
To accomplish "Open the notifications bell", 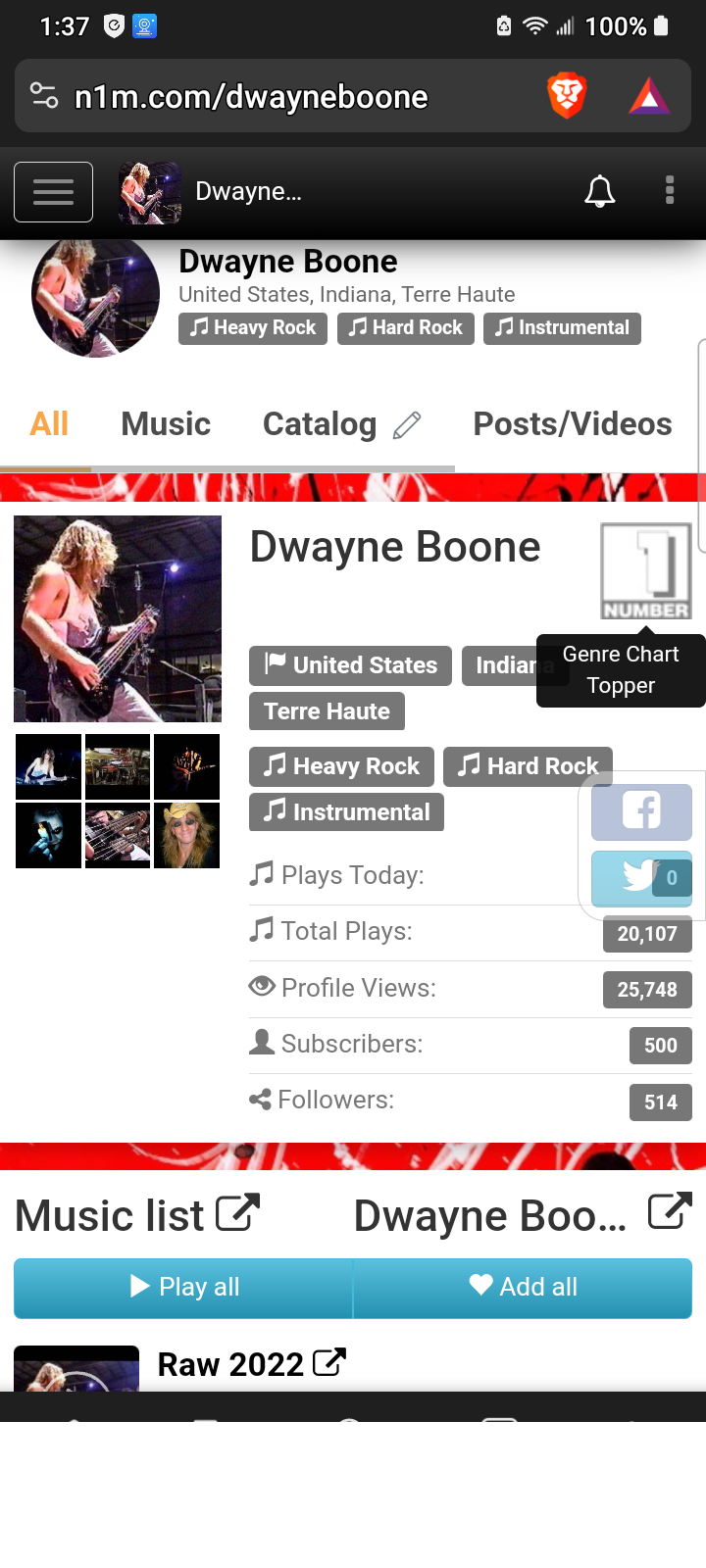I will pos(599,192).
